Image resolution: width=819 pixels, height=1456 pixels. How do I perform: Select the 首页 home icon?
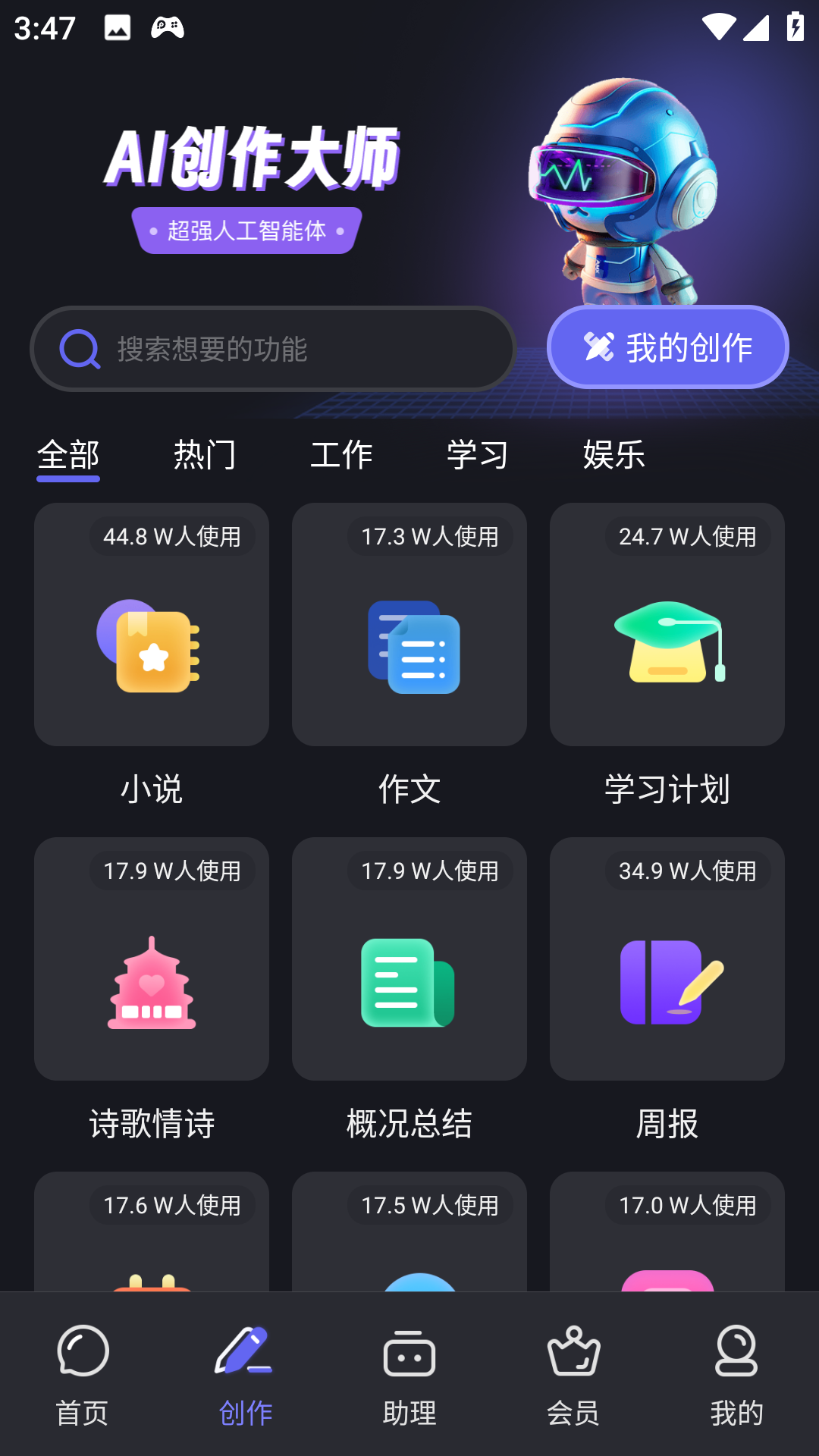(82, 1357)
